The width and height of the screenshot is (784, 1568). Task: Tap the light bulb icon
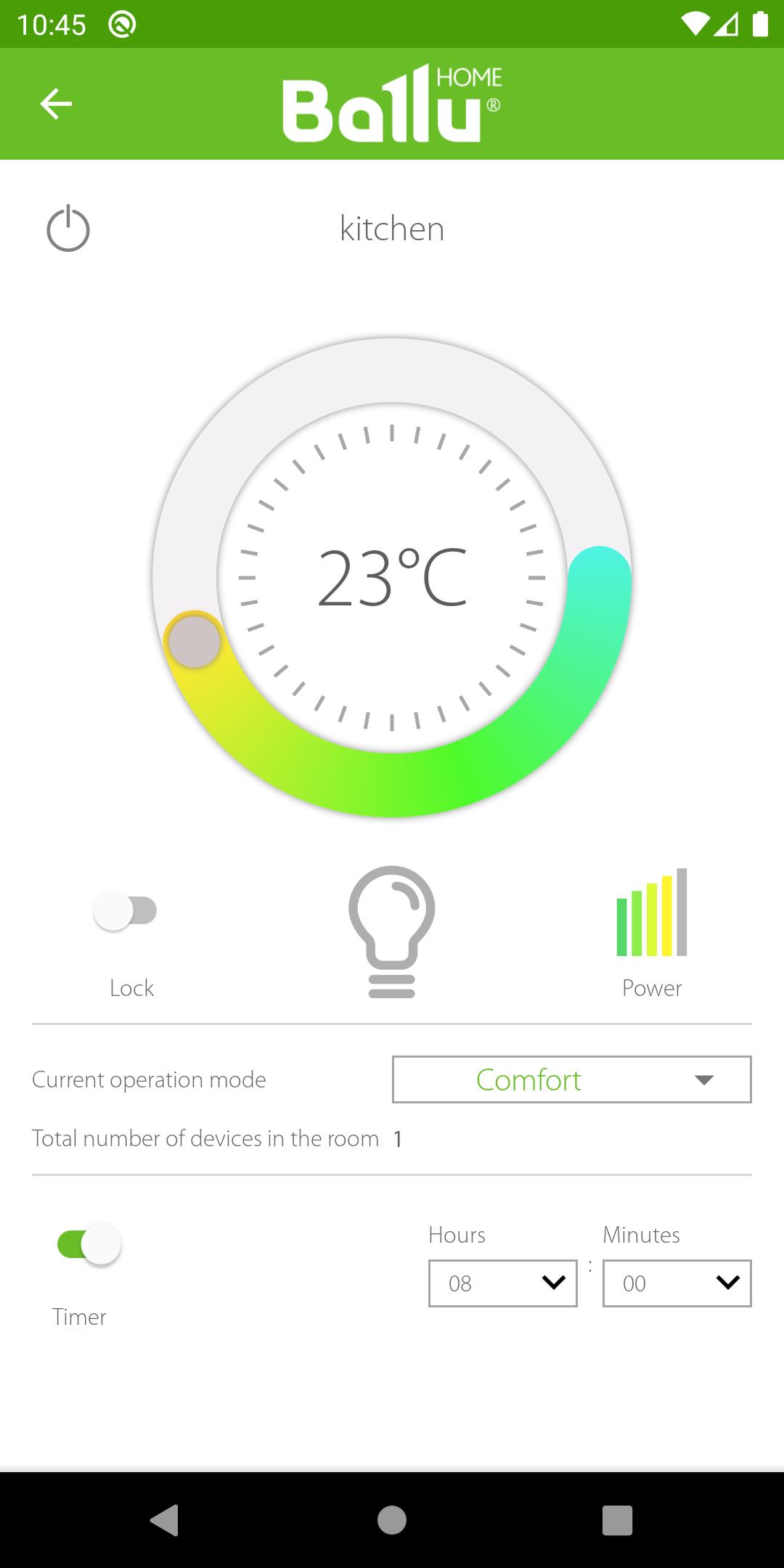tap(392, 931)
